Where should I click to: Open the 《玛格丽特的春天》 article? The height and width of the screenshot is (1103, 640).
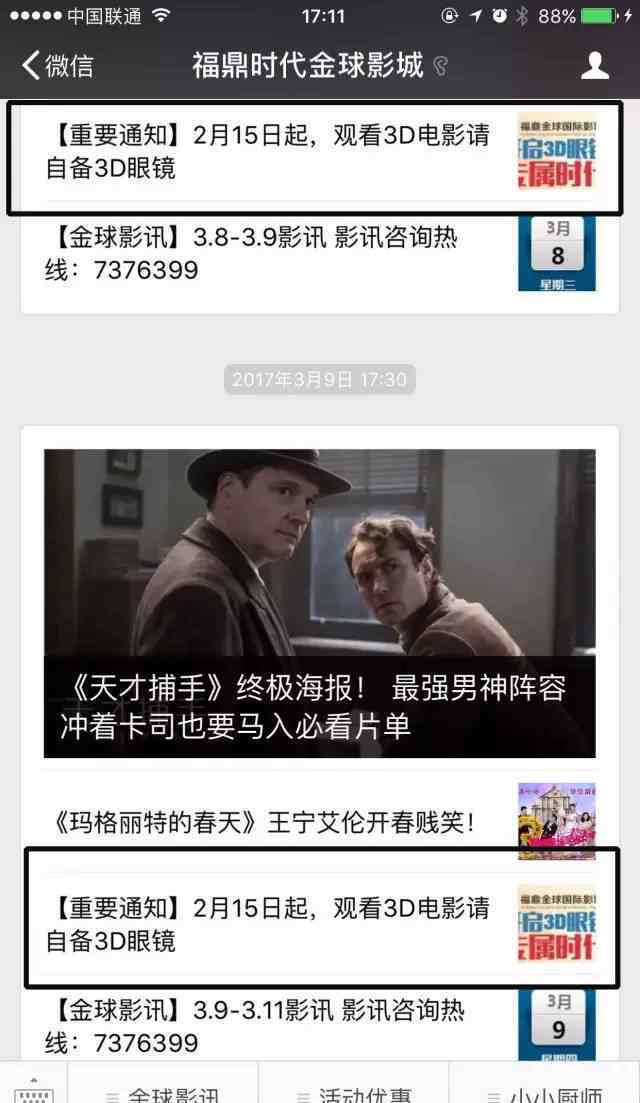[320, 821]
